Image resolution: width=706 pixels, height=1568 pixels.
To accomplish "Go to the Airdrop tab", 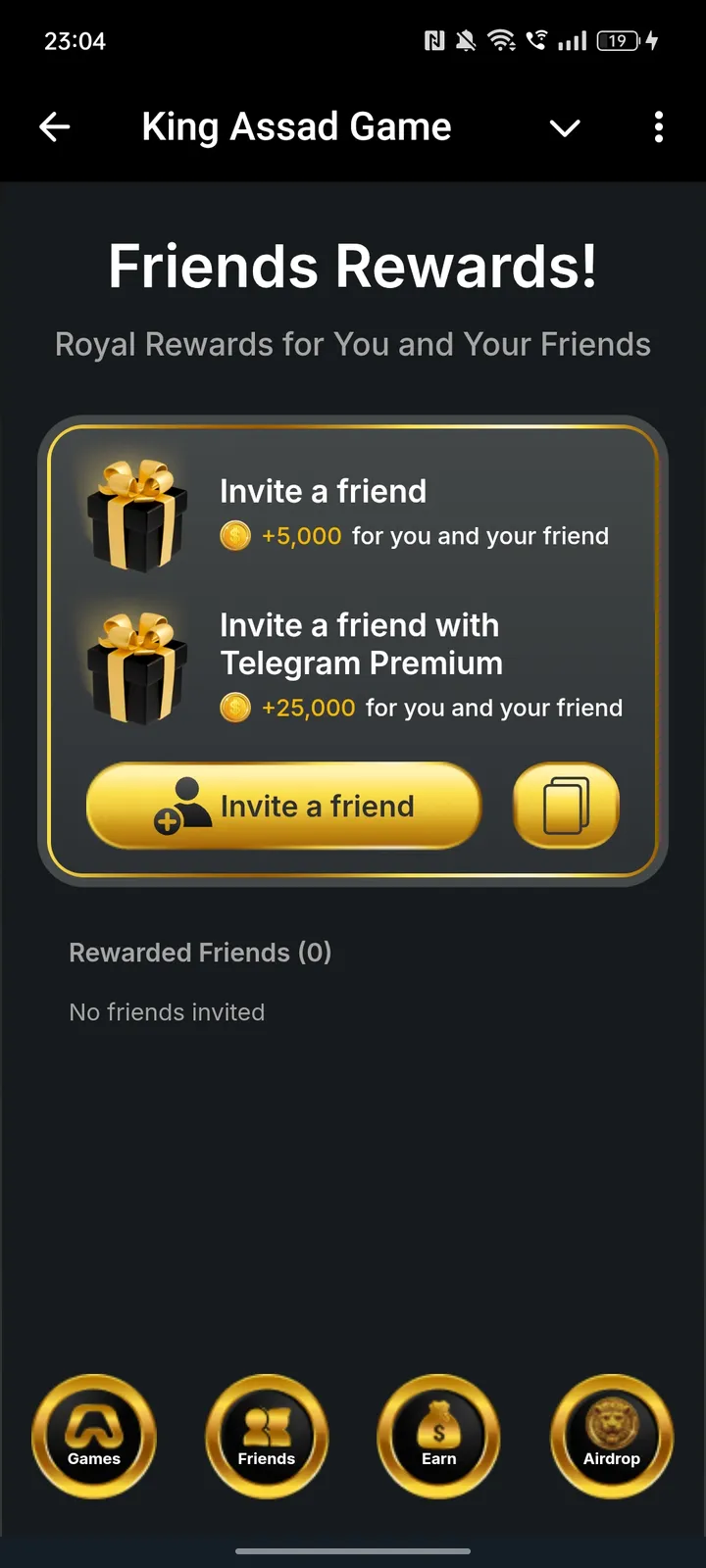I will pyautogui.click(x=612, y=1437).
